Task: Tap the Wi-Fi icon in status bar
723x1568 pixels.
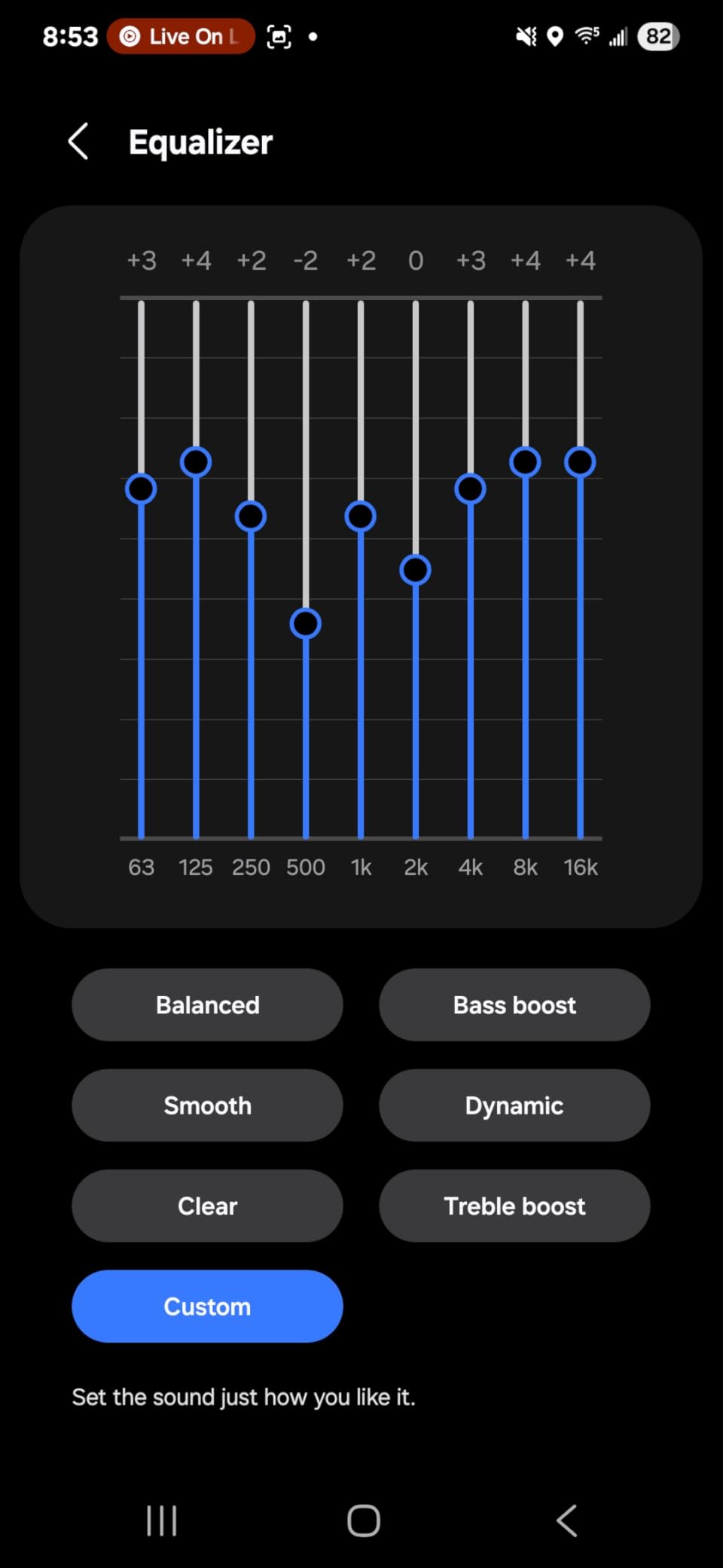Action: pyautogui.click(x=586, y=35)
